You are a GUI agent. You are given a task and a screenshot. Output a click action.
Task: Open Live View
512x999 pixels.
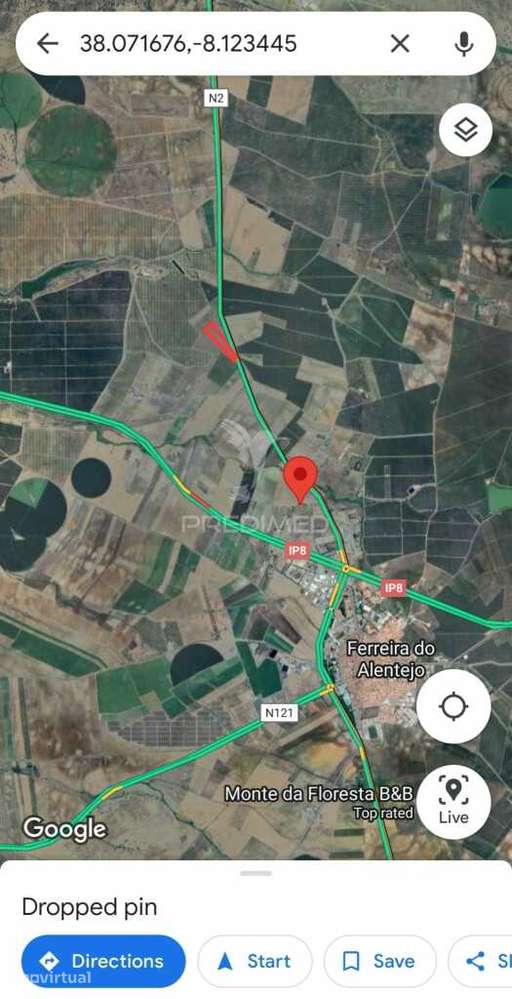tap(453, 802)
